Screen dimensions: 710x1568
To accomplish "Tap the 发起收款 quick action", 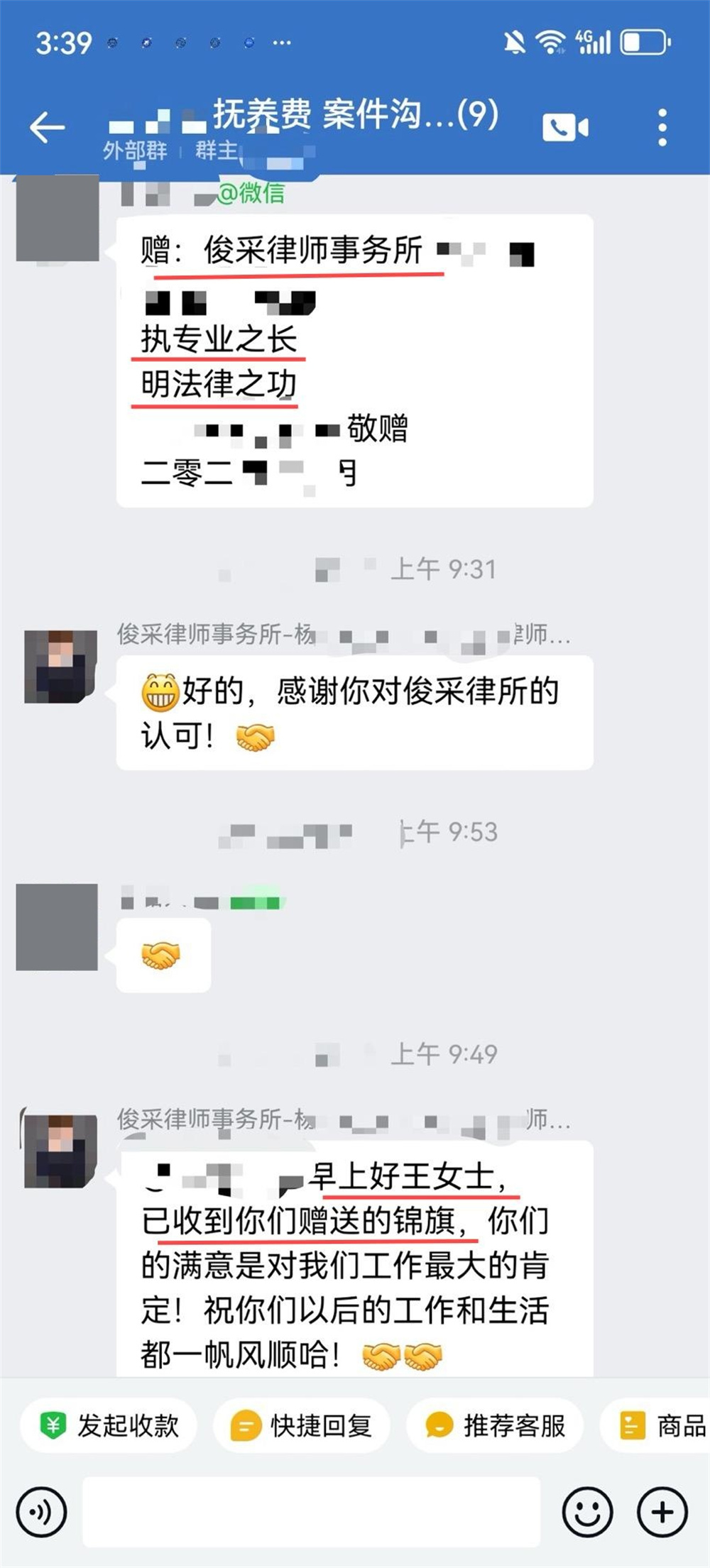I will [x=109, y=1425].
